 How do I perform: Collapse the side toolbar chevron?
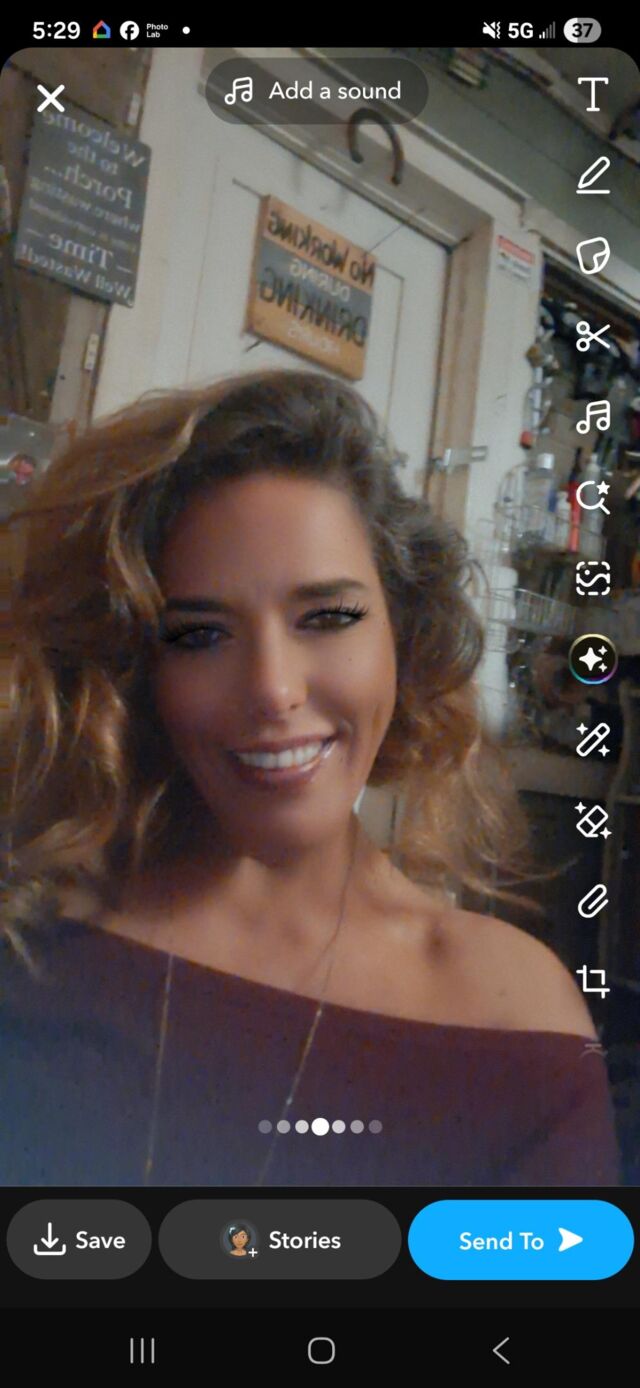point(592,1048)
